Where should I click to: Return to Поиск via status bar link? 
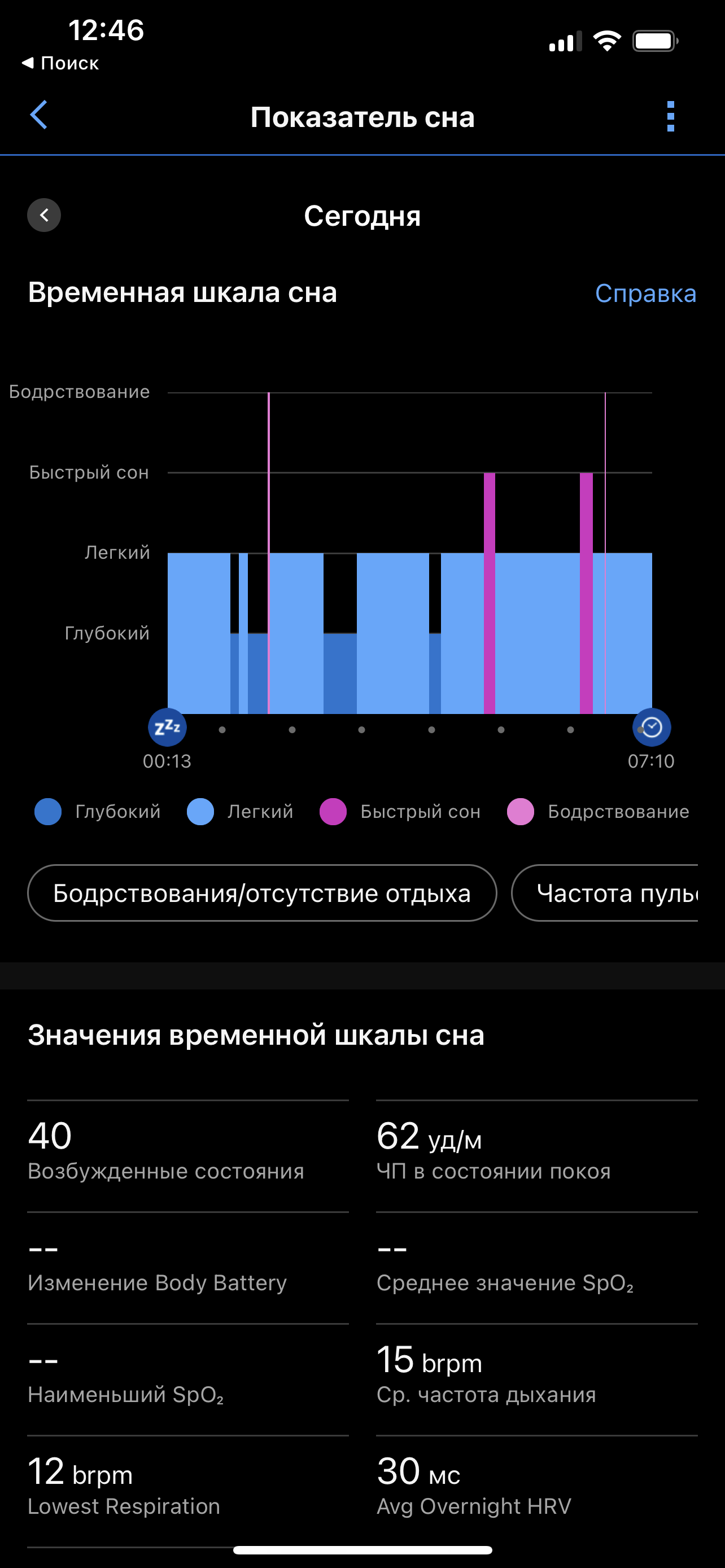[60, 63]
